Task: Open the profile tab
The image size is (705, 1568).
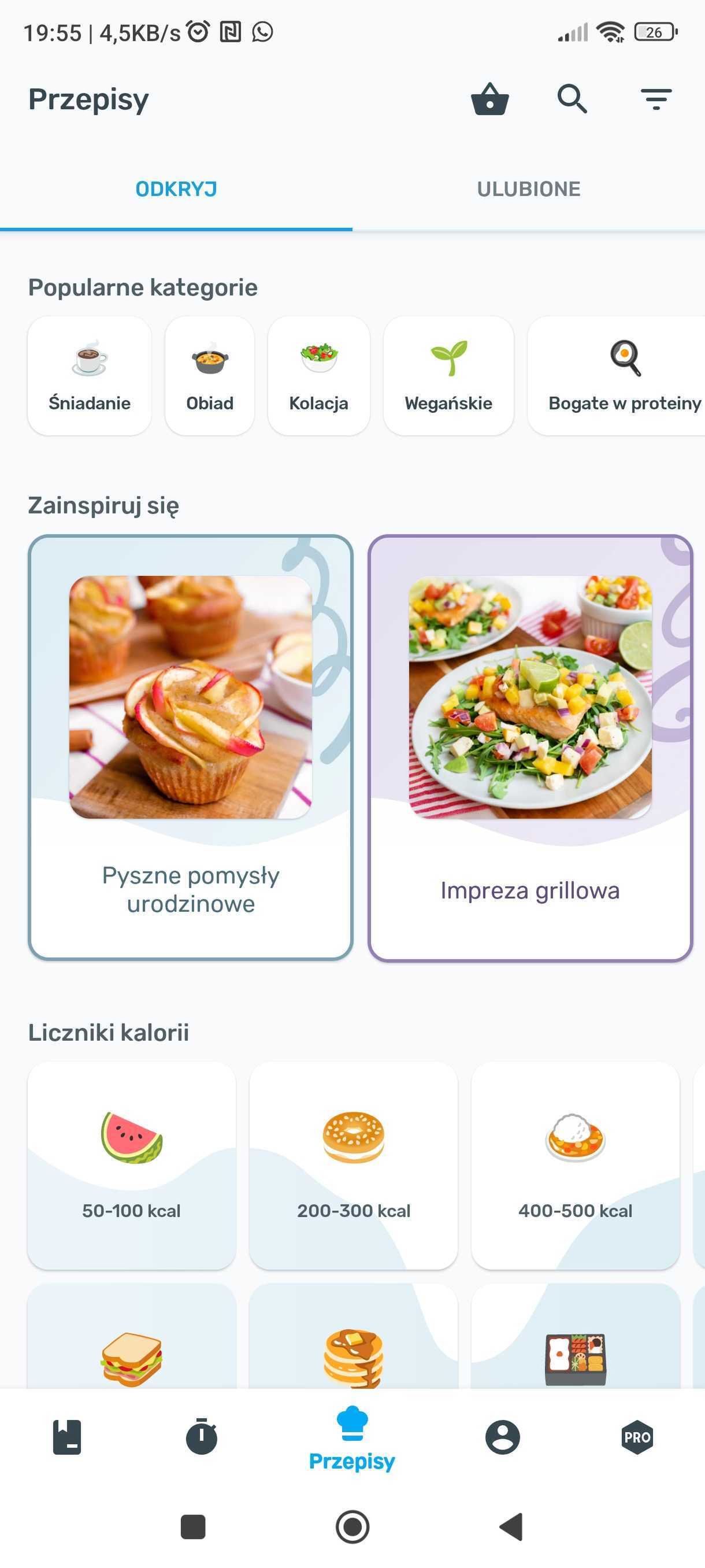Action: click(502, 1437)
